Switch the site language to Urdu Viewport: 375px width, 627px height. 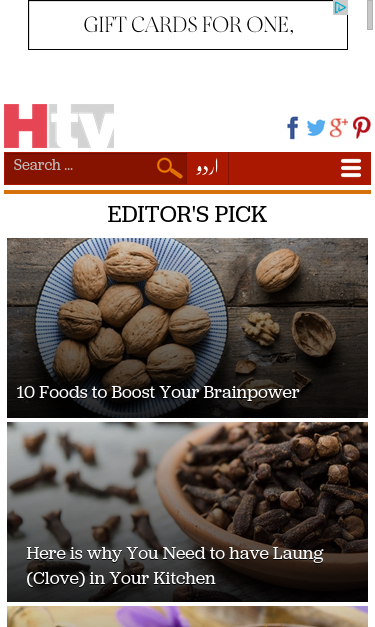pos(207,168)
